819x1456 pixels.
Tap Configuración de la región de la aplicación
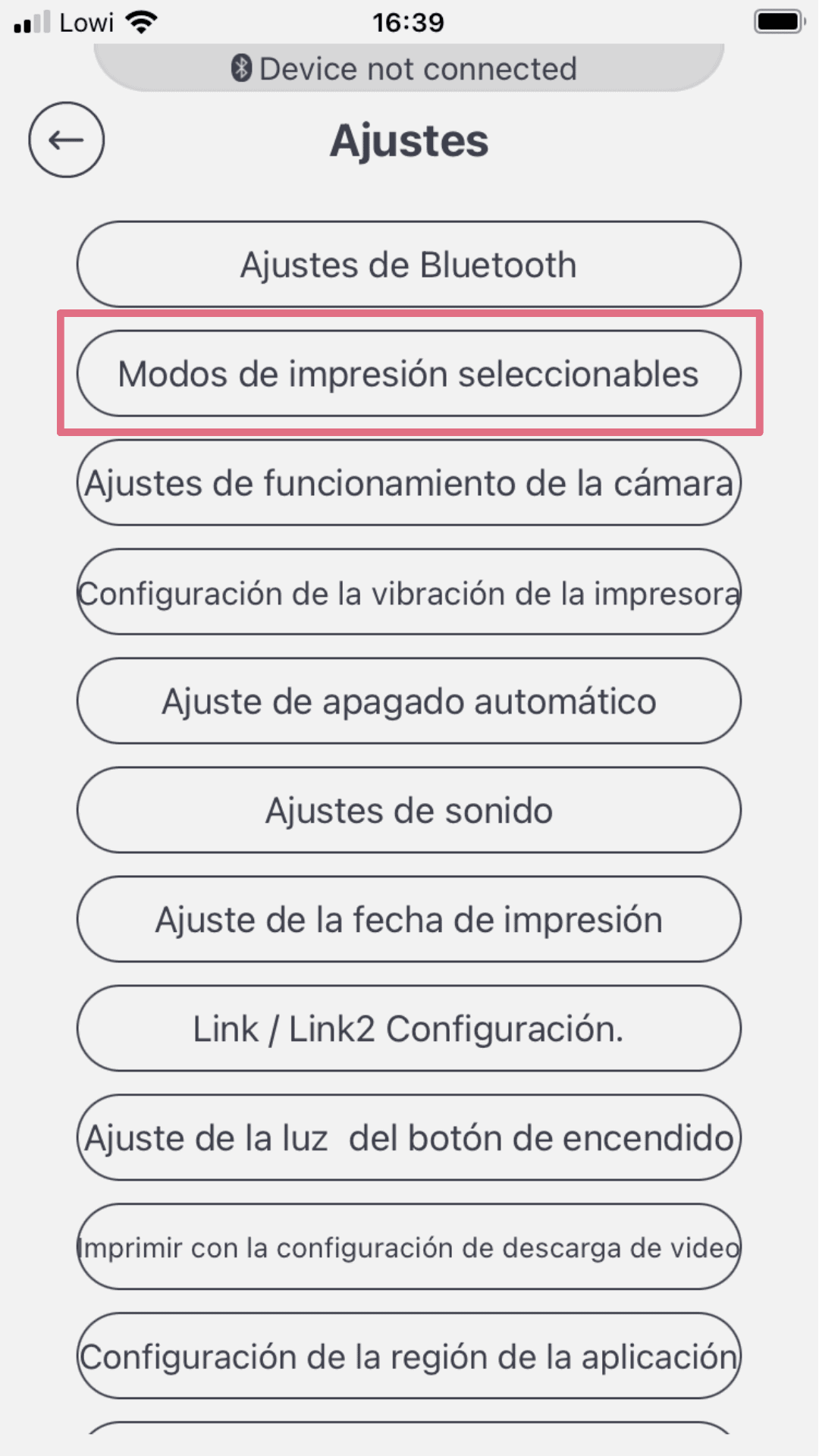pos(409,1357)
